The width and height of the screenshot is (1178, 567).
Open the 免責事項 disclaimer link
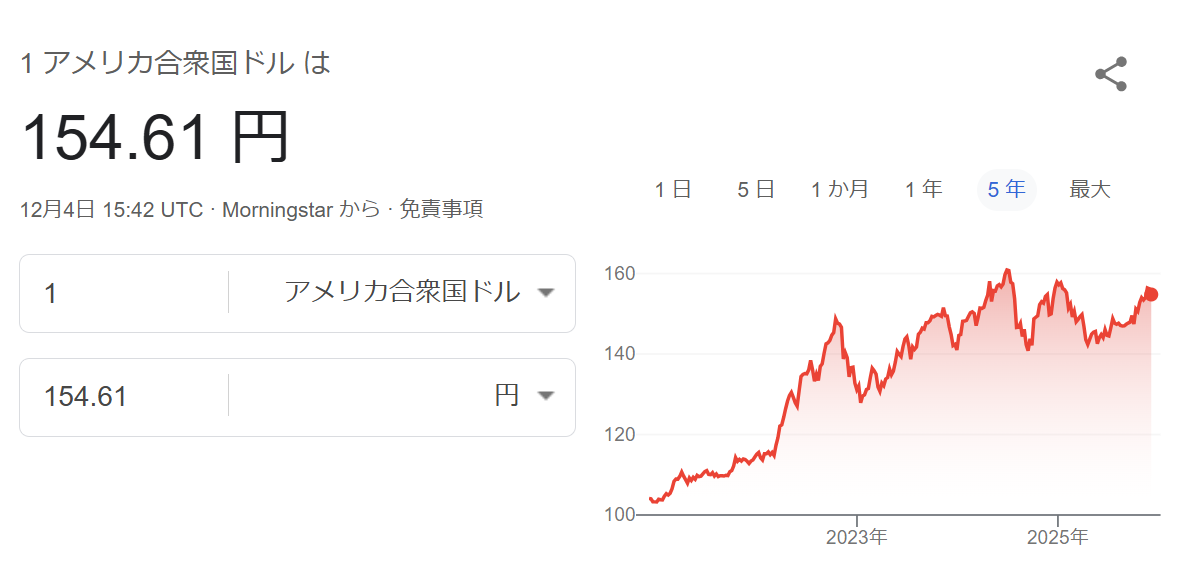coord(440,210)
